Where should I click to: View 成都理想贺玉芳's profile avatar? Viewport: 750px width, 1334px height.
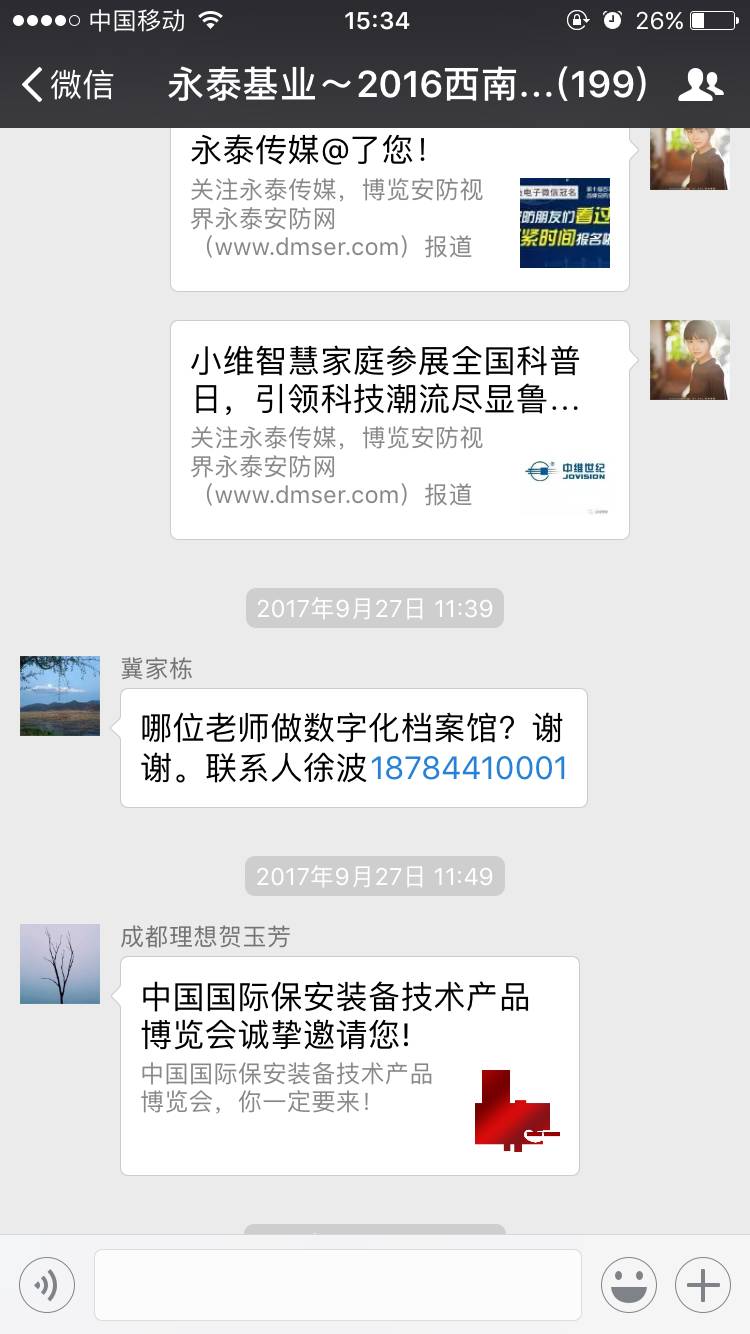[60, 964]
